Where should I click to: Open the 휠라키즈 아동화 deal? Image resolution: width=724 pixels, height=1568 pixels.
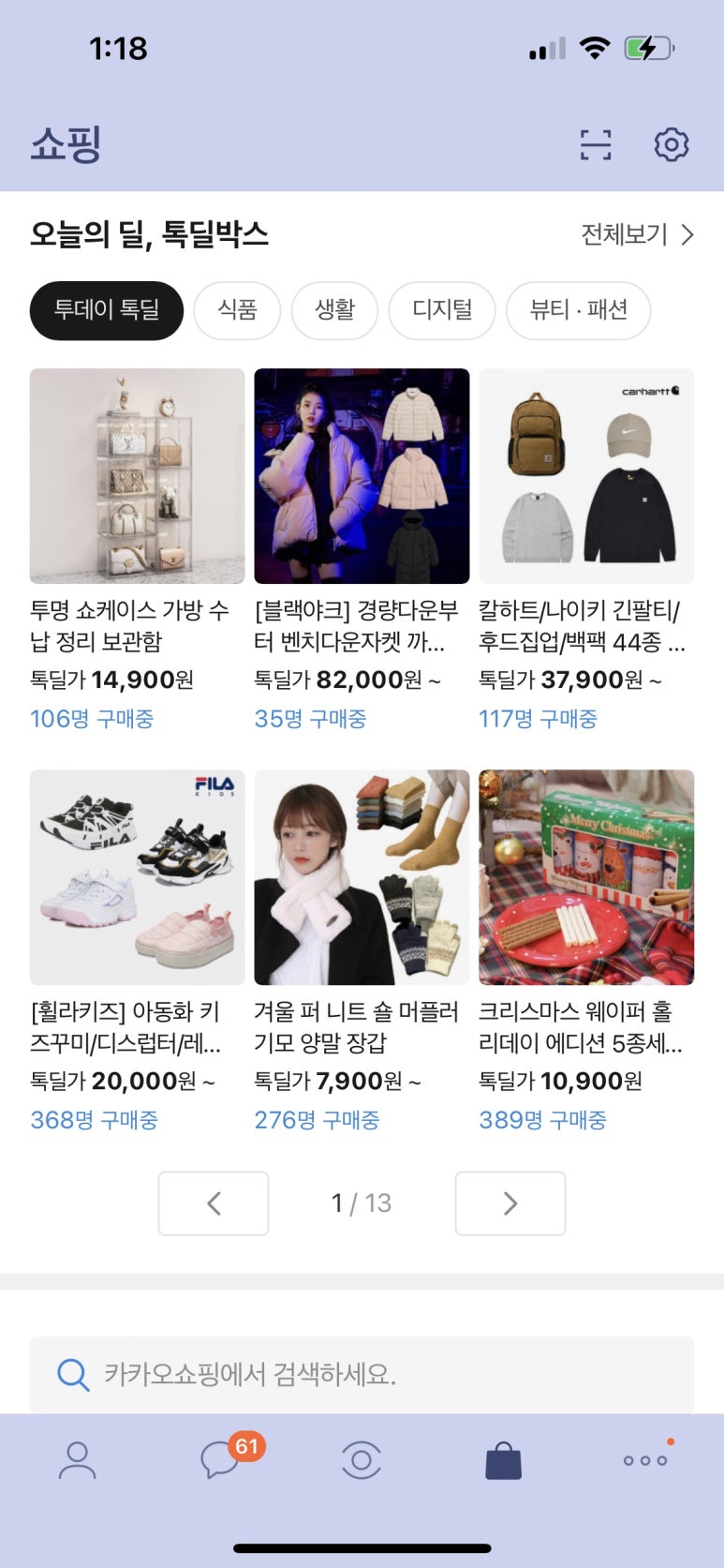(x=137, y=877)
